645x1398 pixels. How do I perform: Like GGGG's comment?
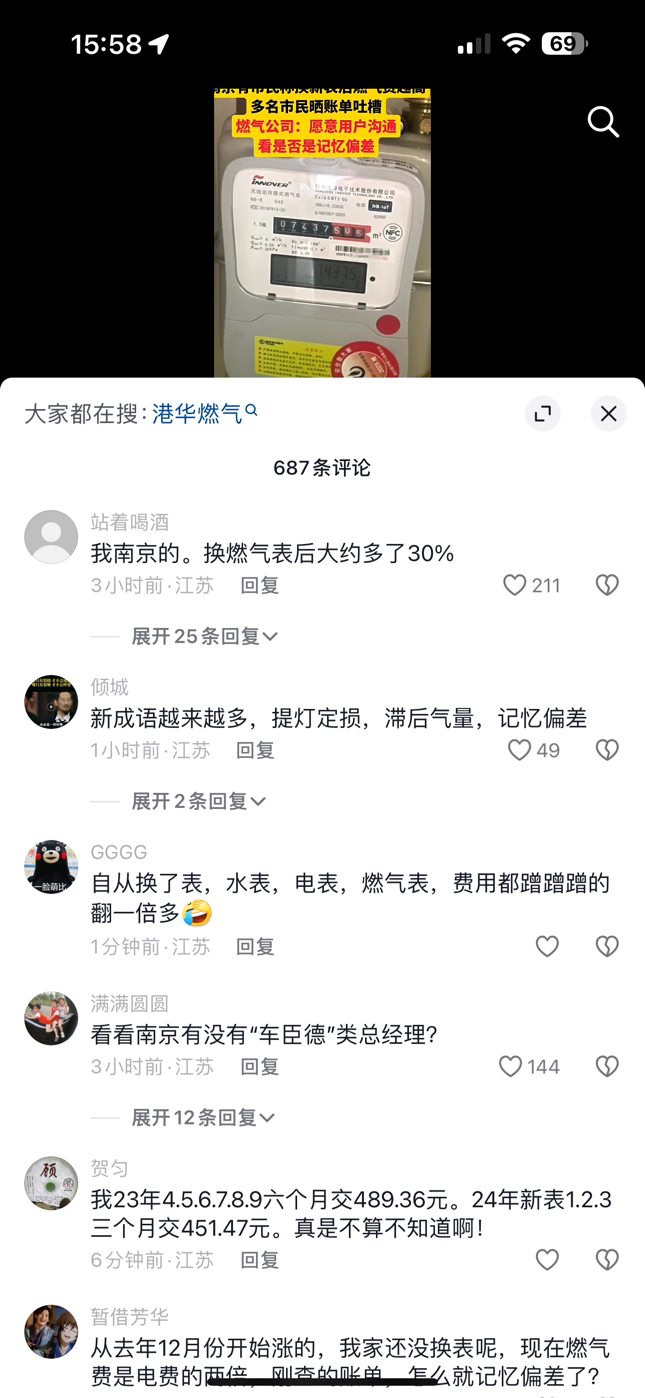pyautogui.click(x=547, y=946)
